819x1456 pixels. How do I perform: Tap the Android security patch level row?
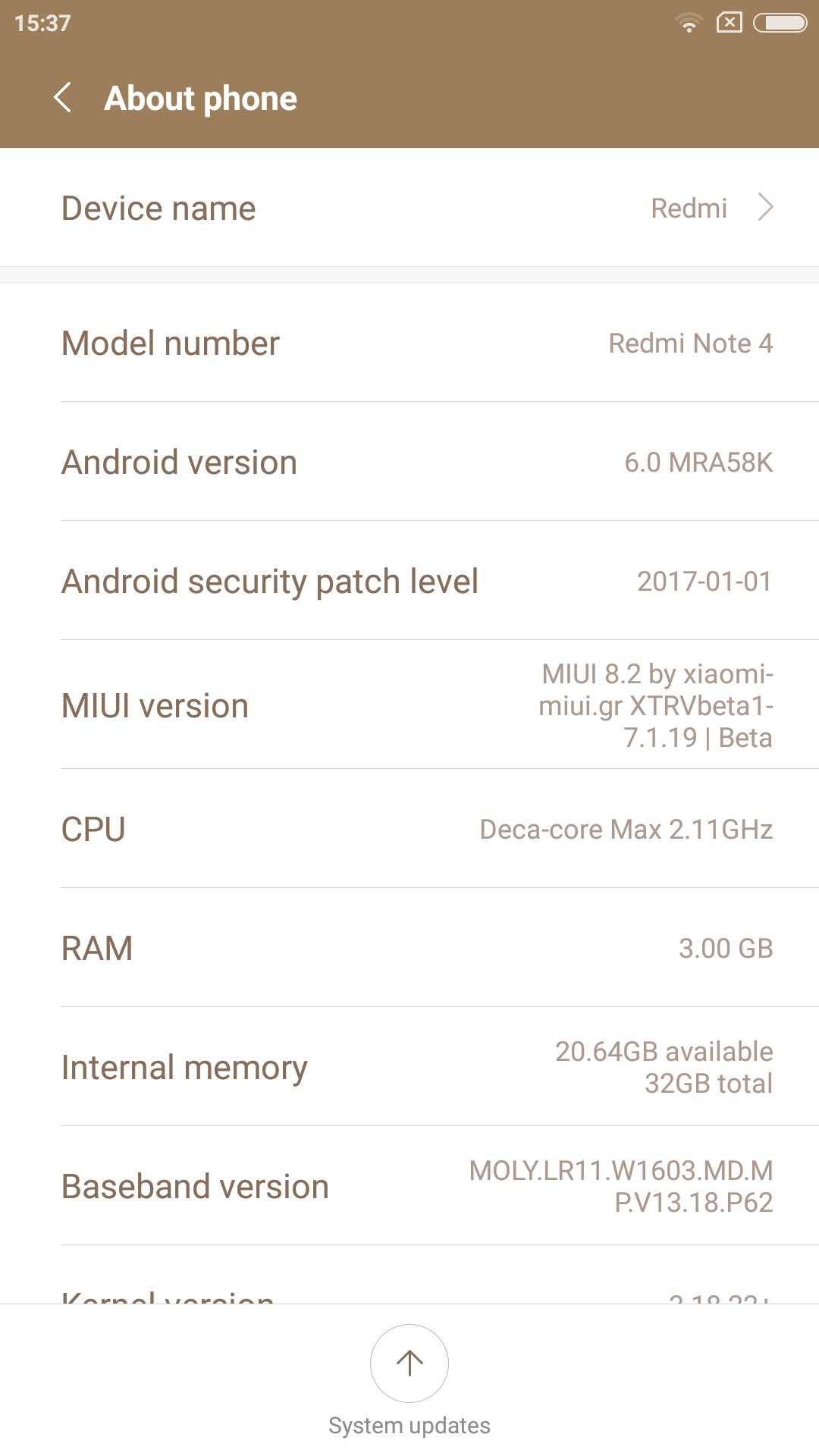coord(409,581)
